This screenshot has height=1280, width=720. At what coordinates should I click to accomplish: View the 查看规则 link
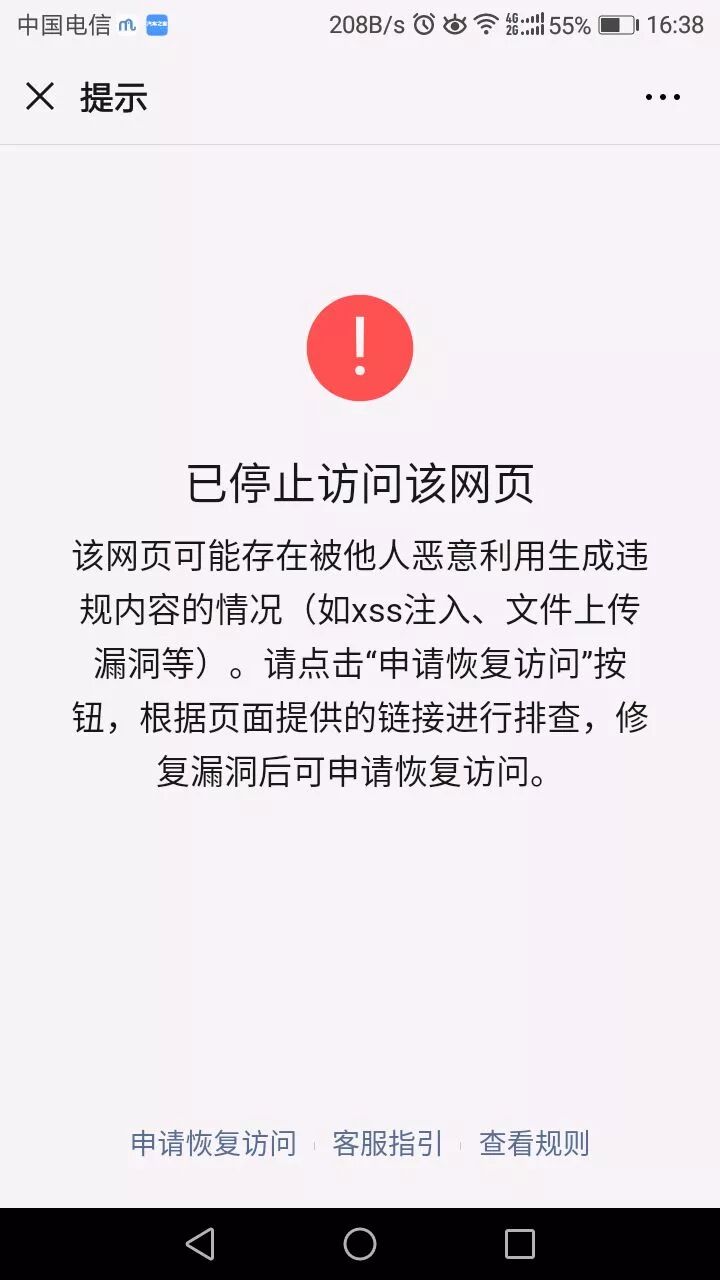pyautogui.click(x=534, y=1143)
